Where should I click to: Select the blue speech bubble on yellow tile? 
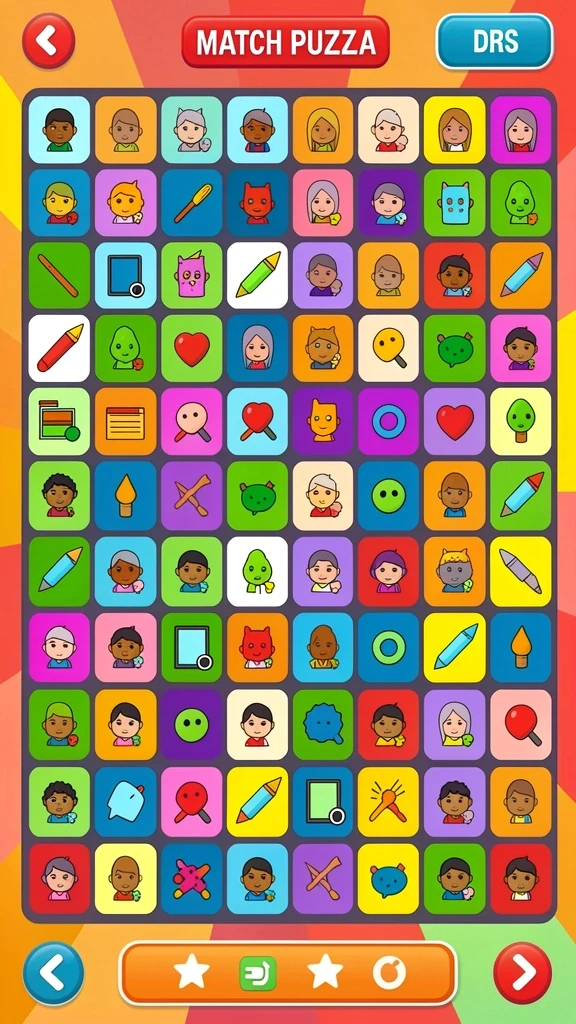[x=389, y=879]
